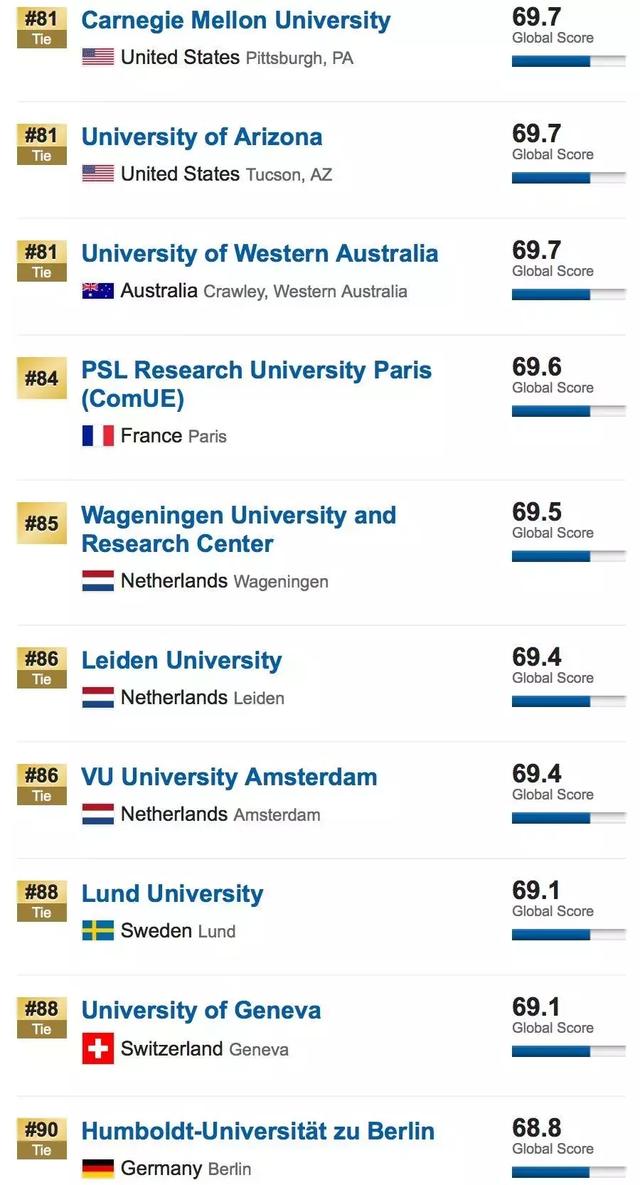Open University of Arizona's ranking page
This screenshot has width=640, height=1185.
click(x=201, y=137)
